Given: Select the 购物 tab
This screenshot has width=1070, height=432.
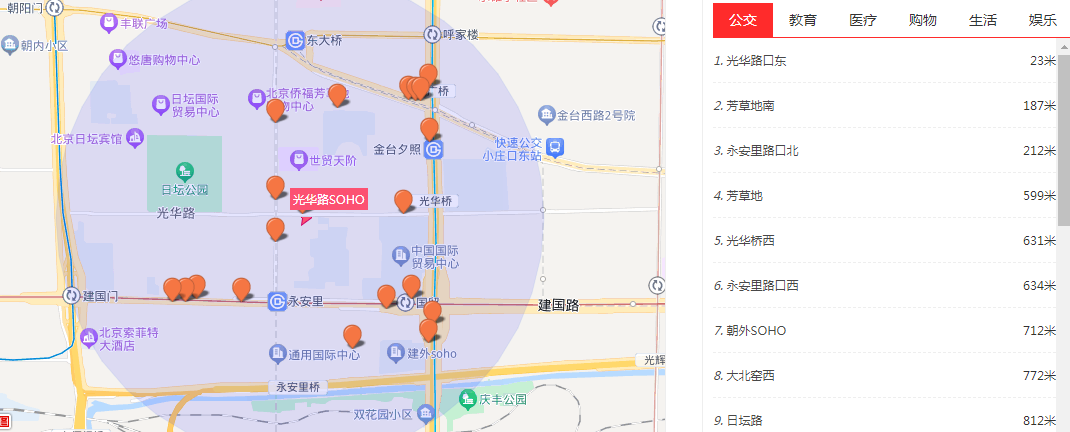Looking at the screenshot, I should pyautogui.click(x=922, y=20).
